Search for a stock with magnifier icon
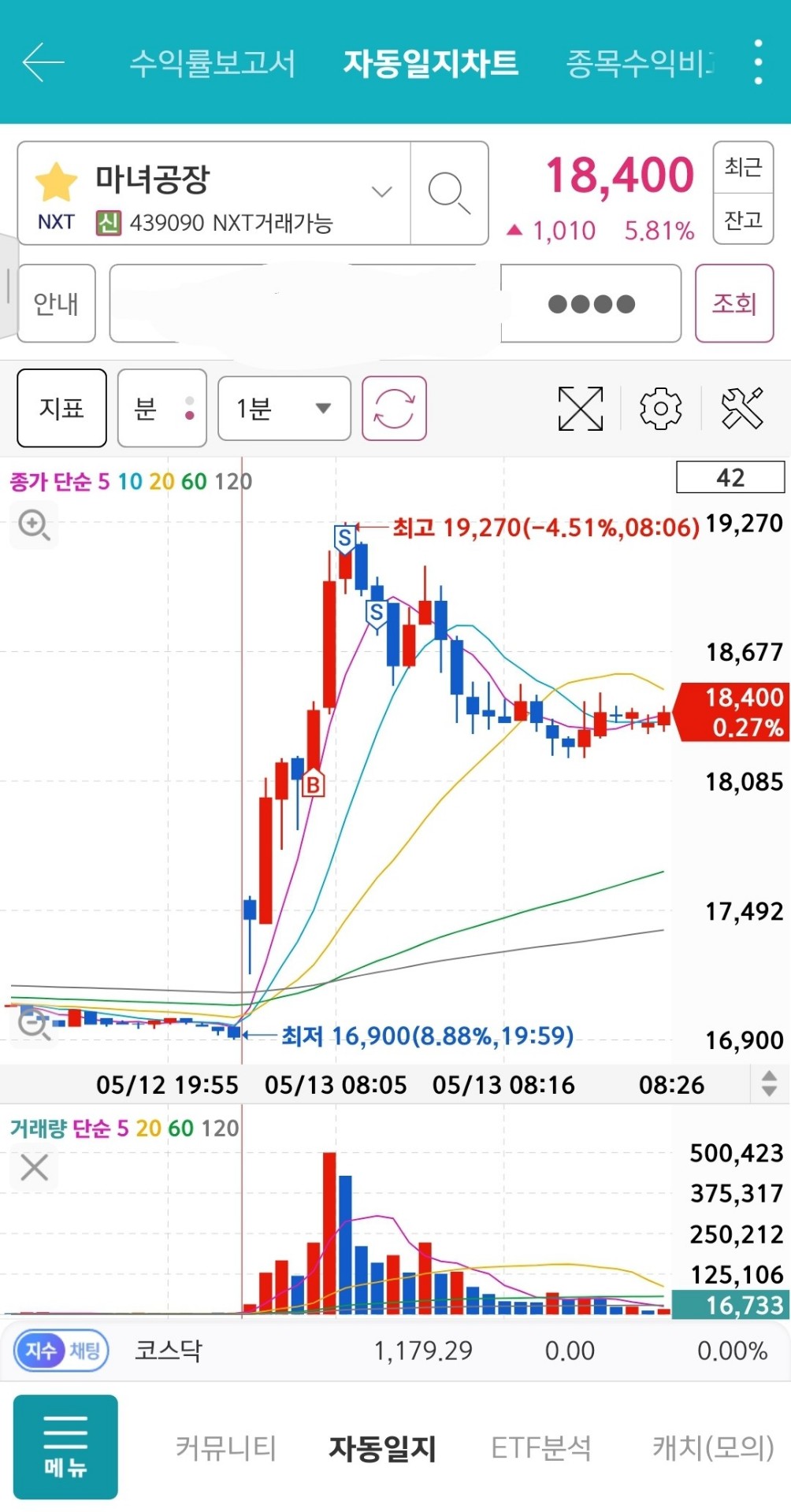The height and width of the screenshot is (1512, 791). click(x=449, y=194)
